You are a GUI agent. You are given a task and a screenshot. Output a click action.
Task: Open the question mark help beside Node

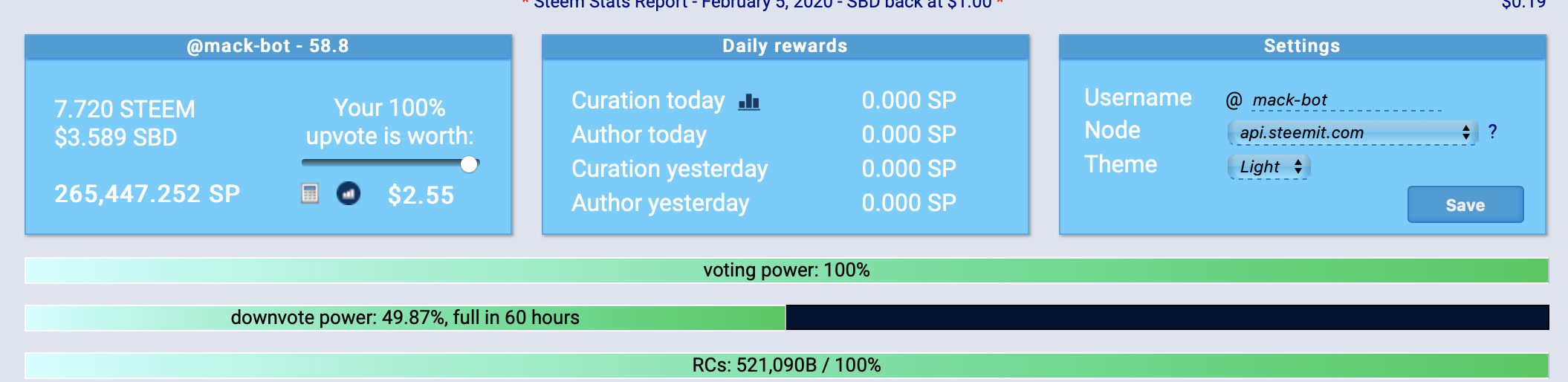pyautogui.click(x=1492, y=132)
